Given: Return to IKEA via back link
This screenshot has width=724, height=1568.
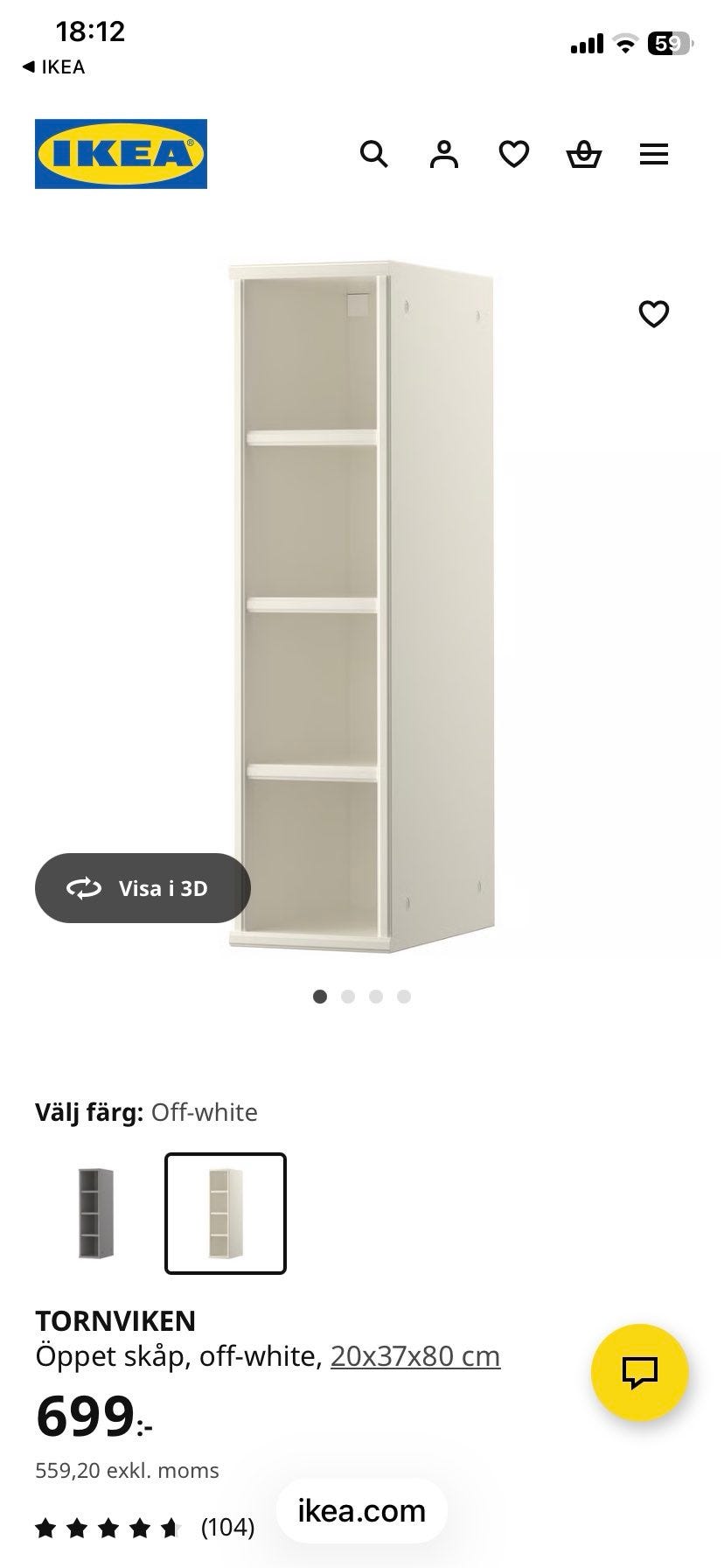Looking at the screenshot, I should [52, 66].
